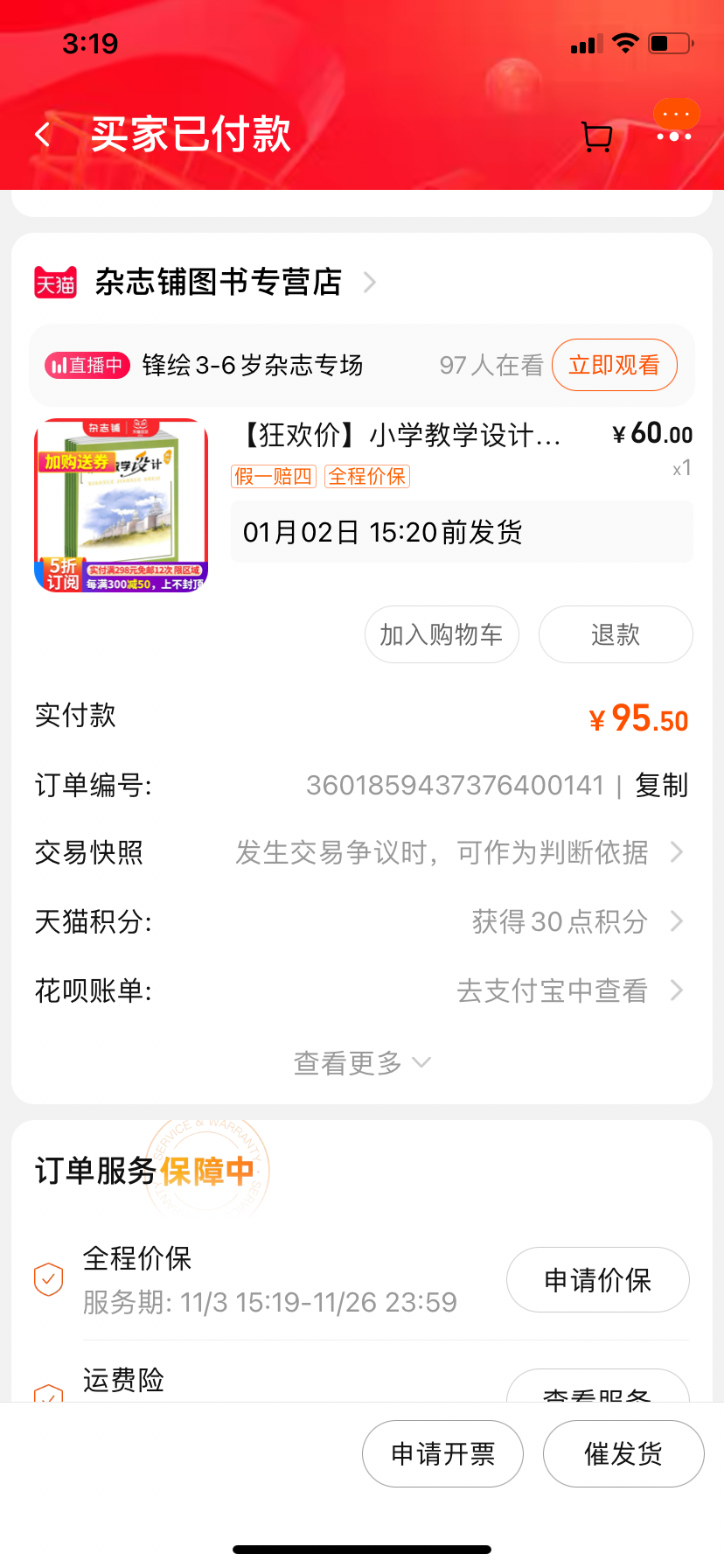Open the 交易快照 transaction snapshot
The height and width of the screenshot is (1568, 724).
362,852
